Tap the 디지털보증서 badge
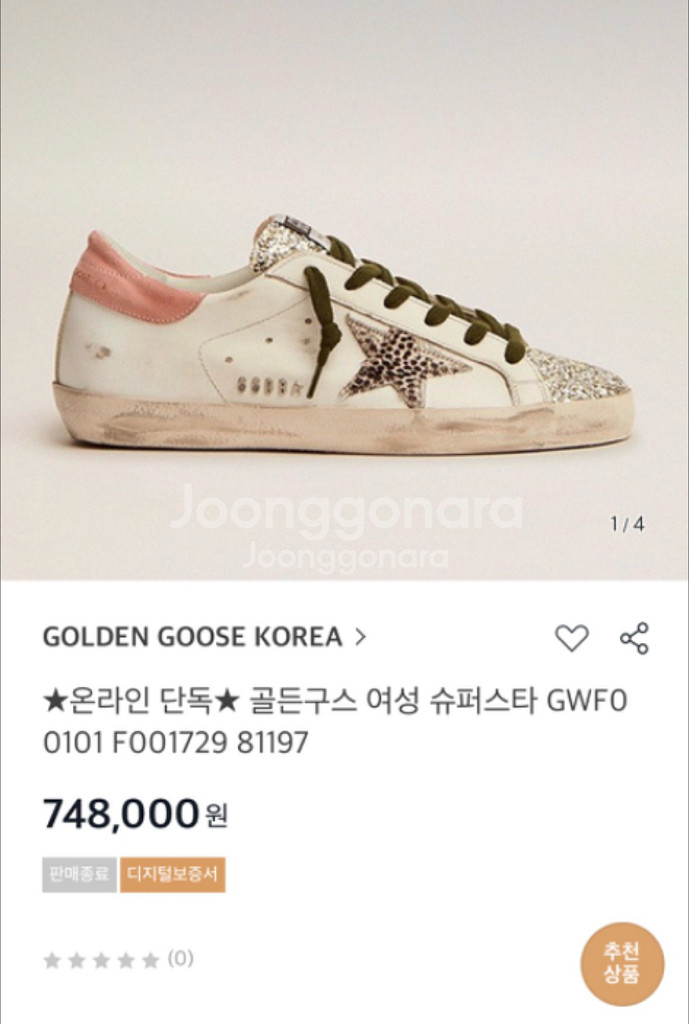 pyautogui.click(x=172, y=874)
